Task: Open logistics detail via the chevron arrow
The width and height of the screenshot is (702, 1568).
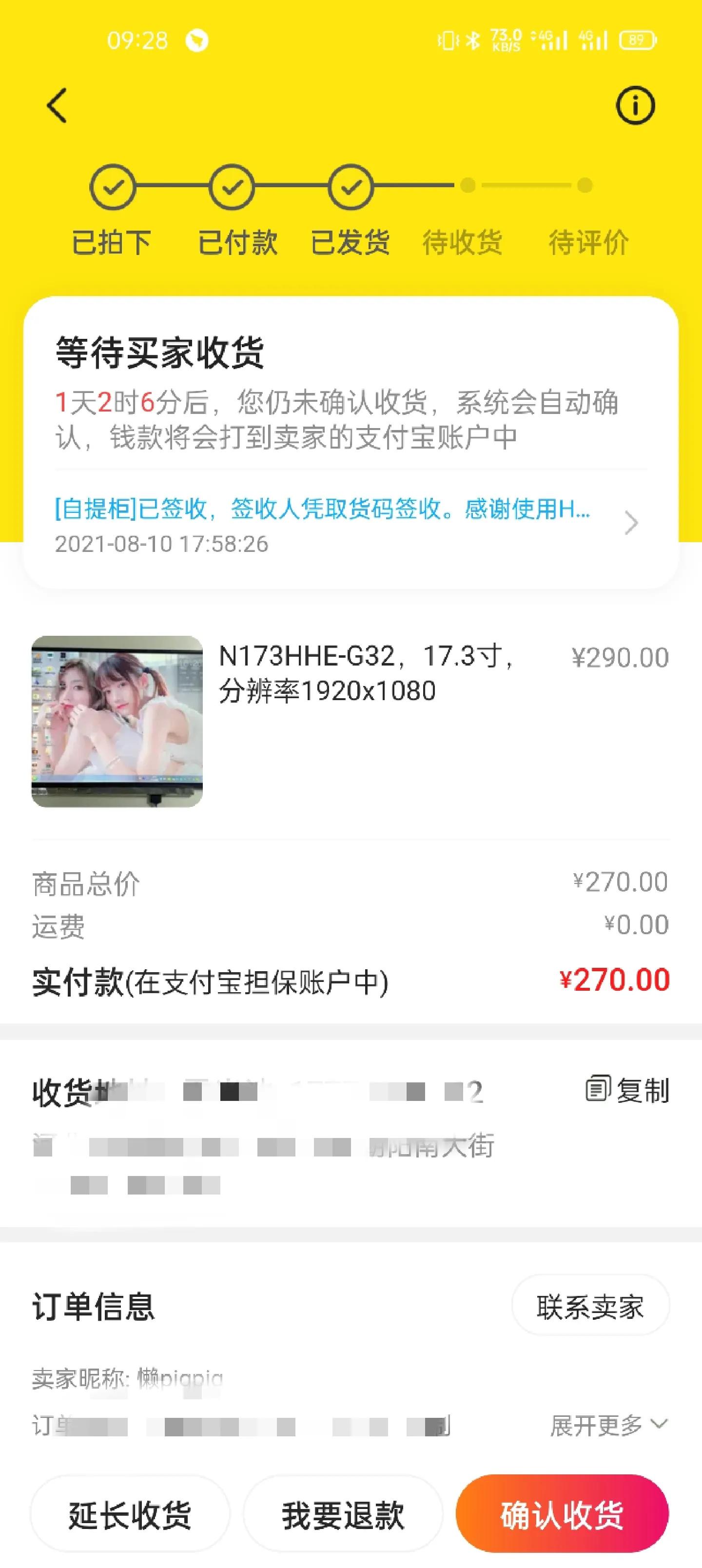Action: (x=631, y=522)
